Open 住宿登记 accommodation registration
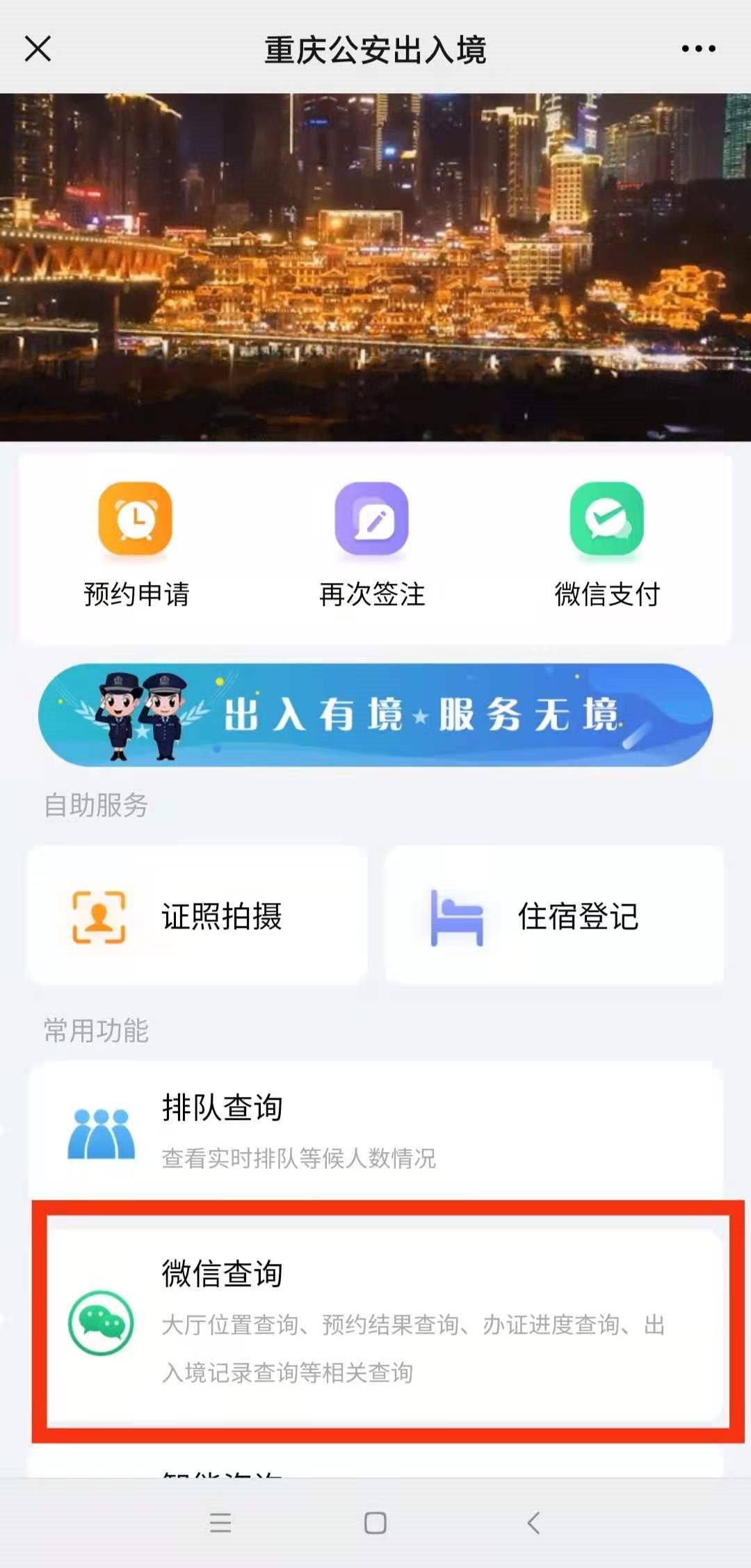The width and height of the screenshot is (751, 1568). [554, 915]
